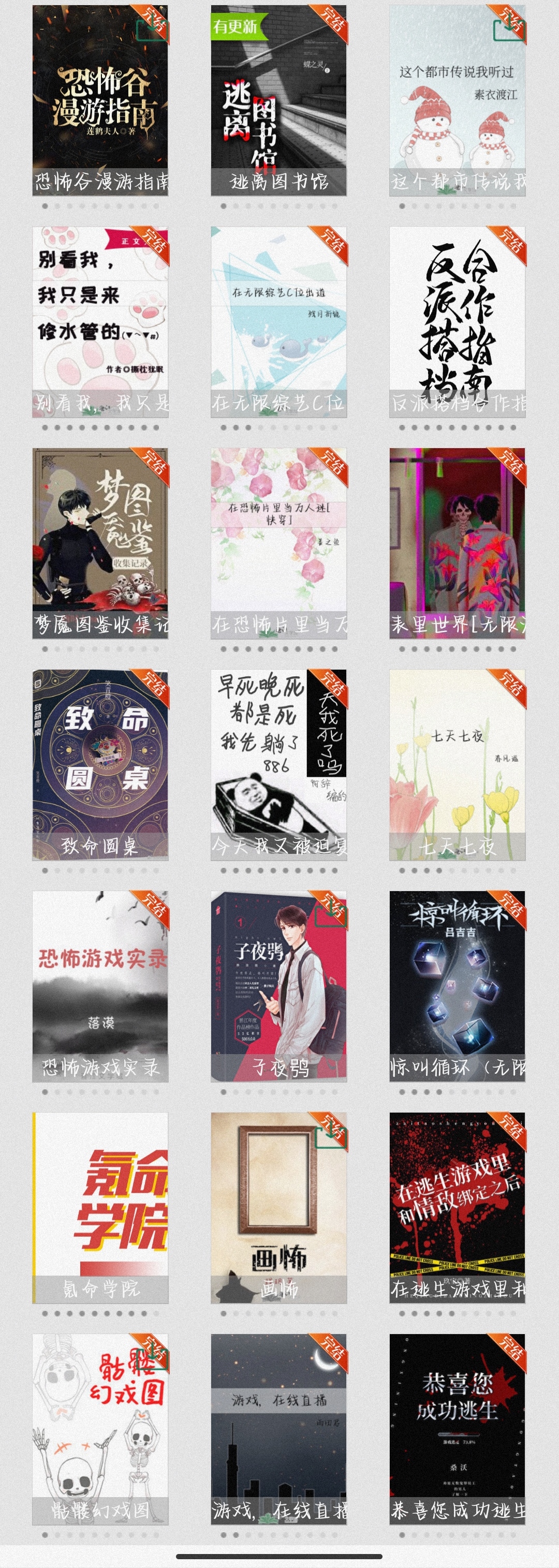The width and height of the screenshot is (559, 1568).
Task: Open the book 恐怖谷漫游指南
Action: 100,100
